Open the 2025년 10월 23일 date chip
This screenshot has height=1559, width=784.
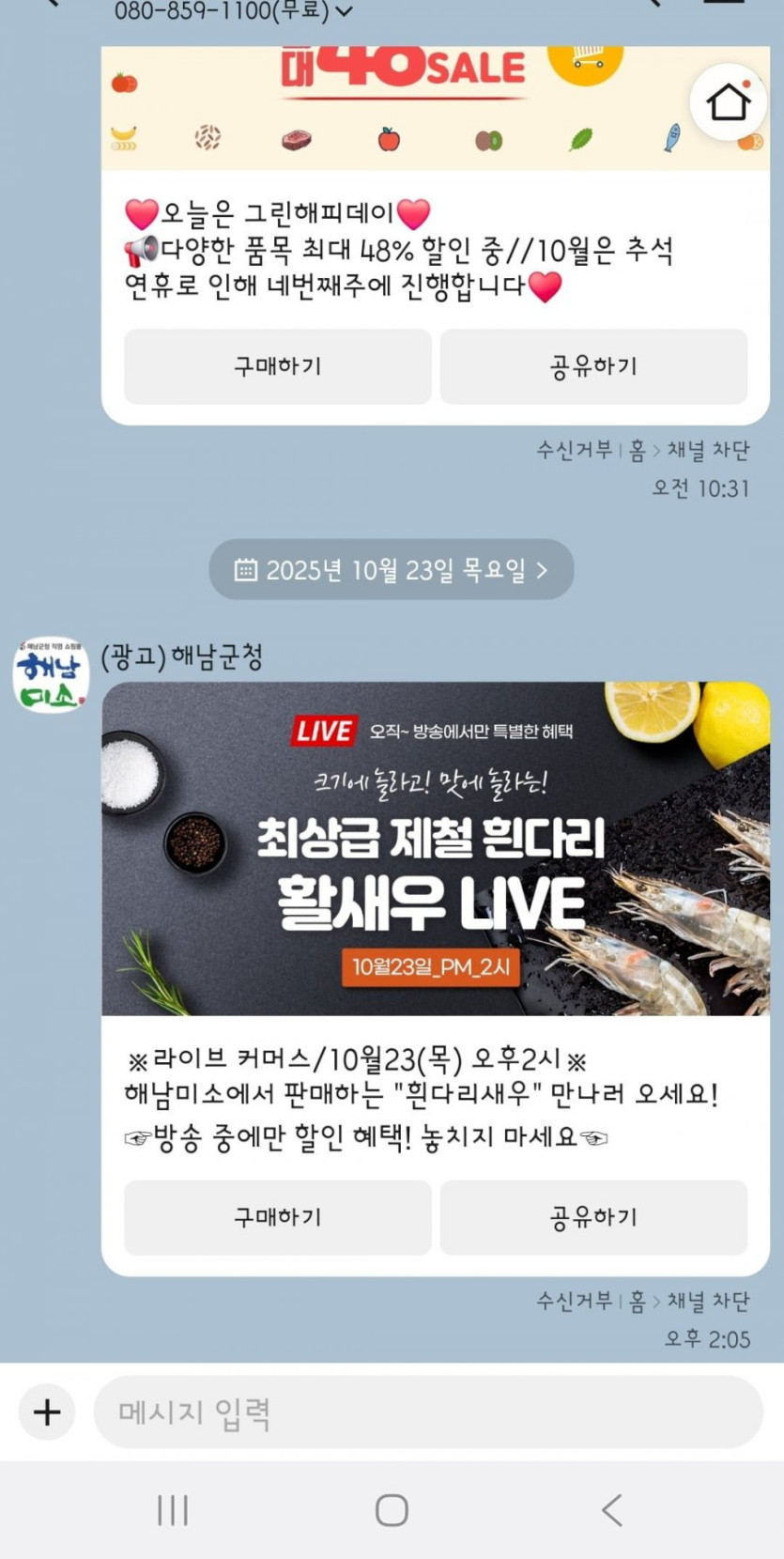click(x=392, y=569)
